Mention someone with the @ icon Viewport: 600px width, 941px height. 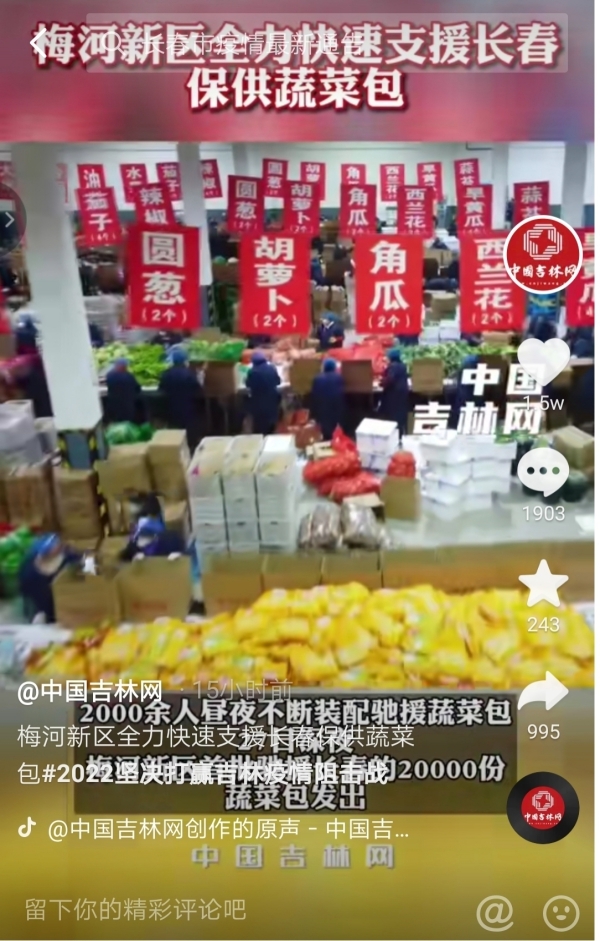click(x=494, y=911)
